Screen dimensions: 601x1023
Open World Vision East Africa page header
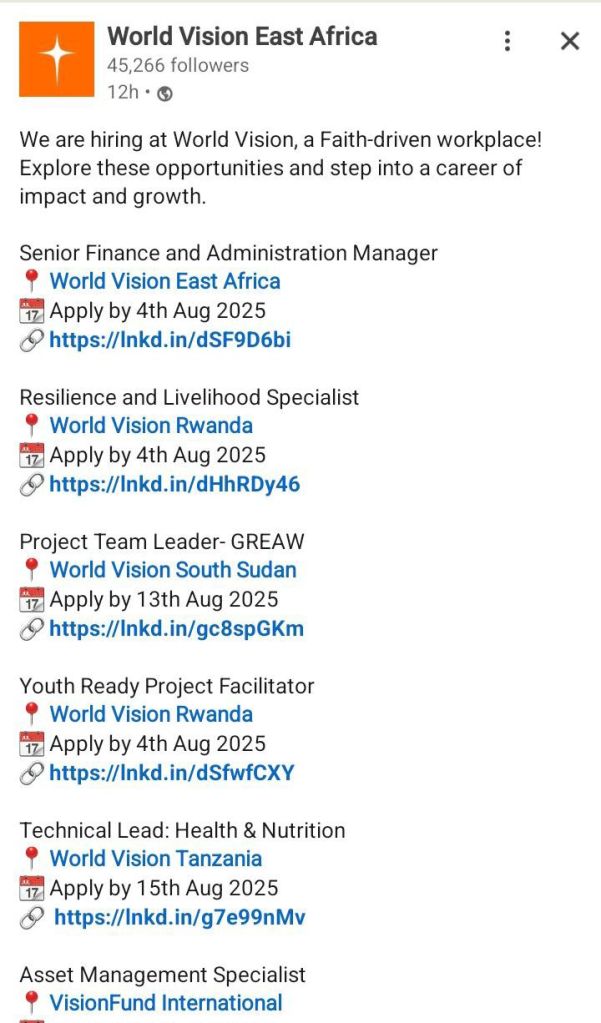(x=242, y=37)
